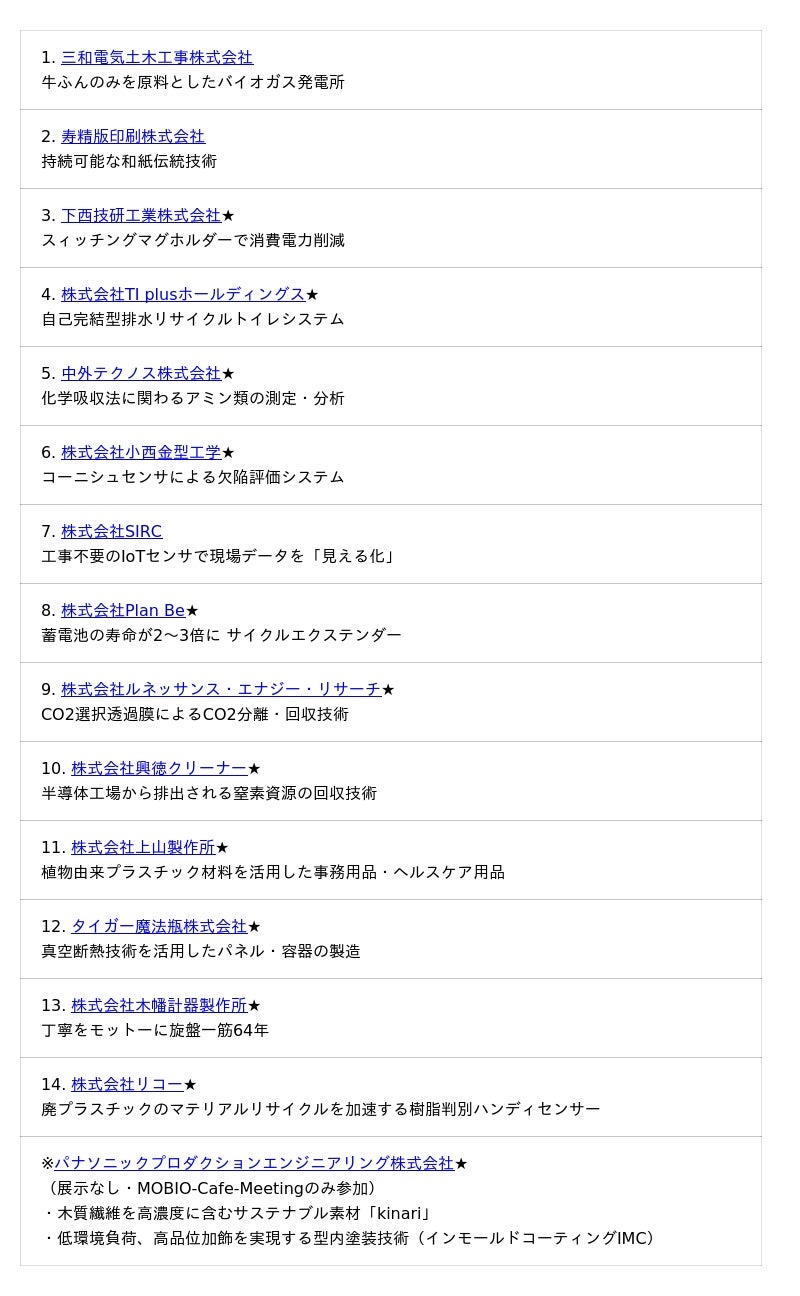Tap the 株式会社興徳クリーナー link
800x1296 pixels.
pos(159,769)
